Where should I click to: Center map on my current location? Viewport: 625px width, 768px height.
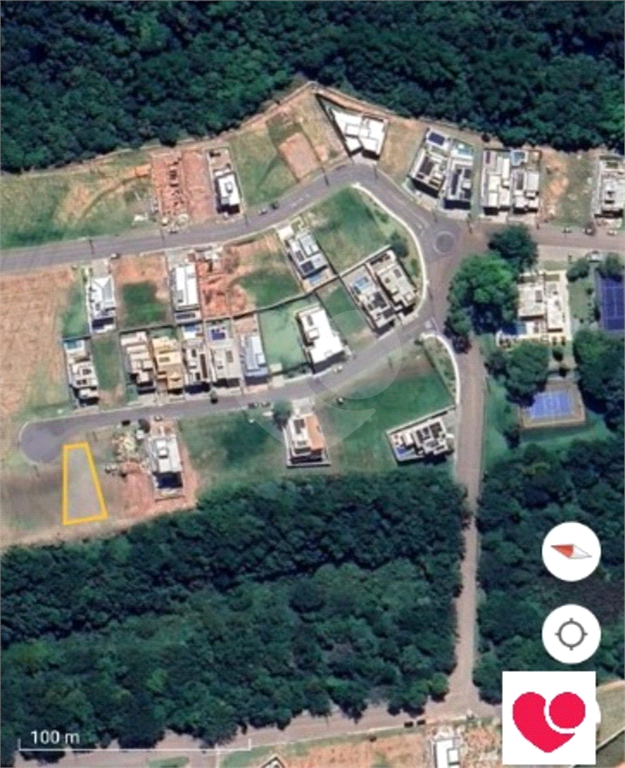[x=571, y=634]
